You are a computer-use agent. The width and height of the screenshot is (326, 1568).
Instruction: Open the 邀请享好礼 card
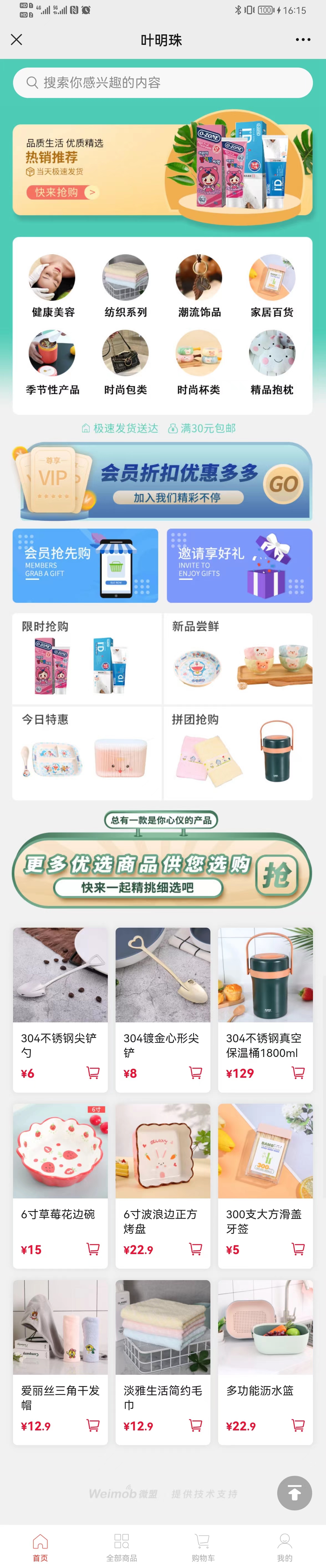click(x=240, y=566)
